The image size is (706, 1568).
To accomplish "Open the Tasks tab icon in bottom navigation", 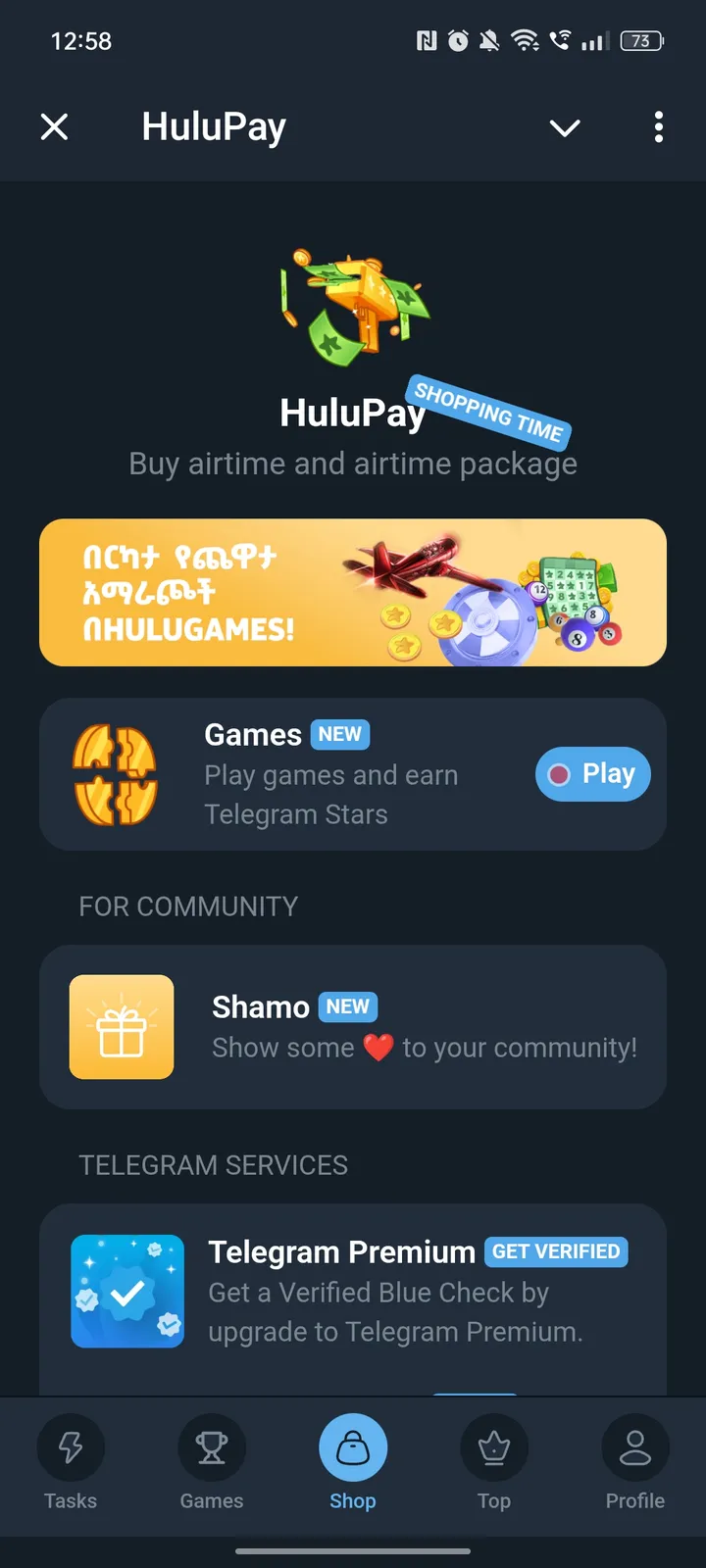I will (x=70, y=1447).
